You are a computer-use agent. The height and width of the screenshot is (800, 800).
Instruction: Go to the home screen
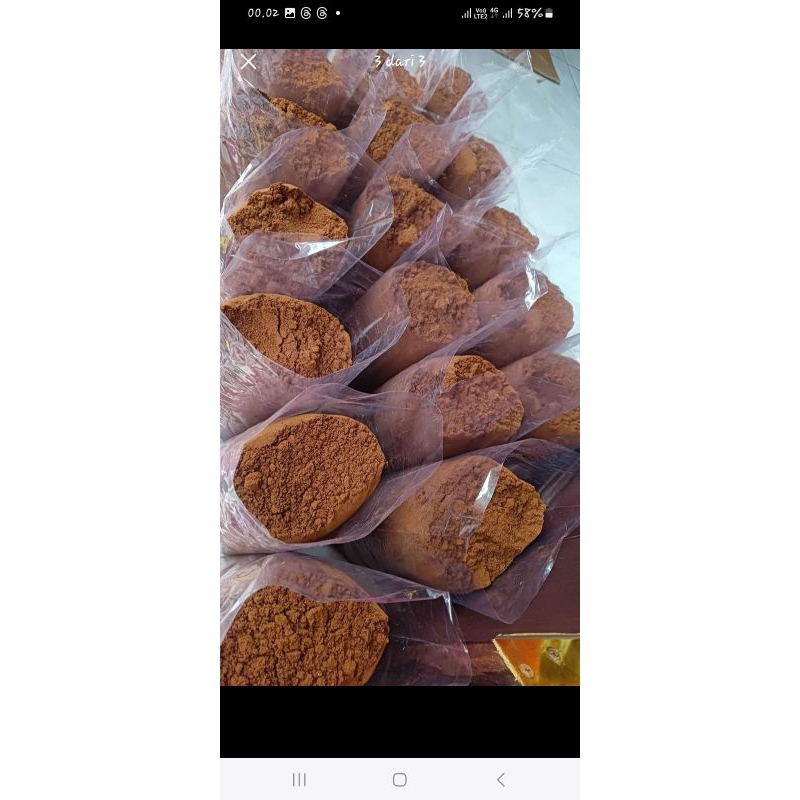pyautogui.click(x=400, y=779)
